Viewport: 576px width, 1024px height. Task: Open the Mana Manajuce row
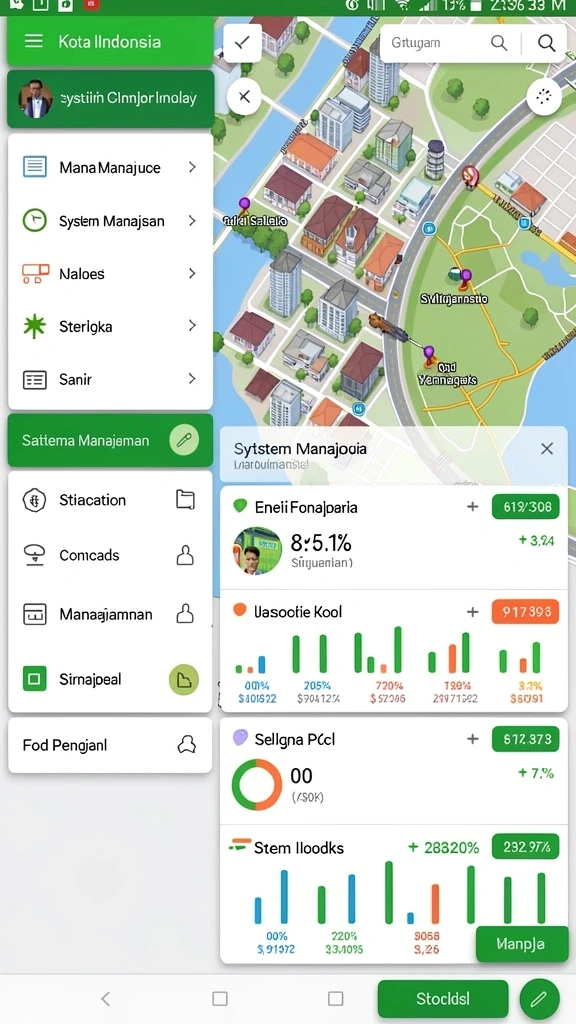coord(110,167)
